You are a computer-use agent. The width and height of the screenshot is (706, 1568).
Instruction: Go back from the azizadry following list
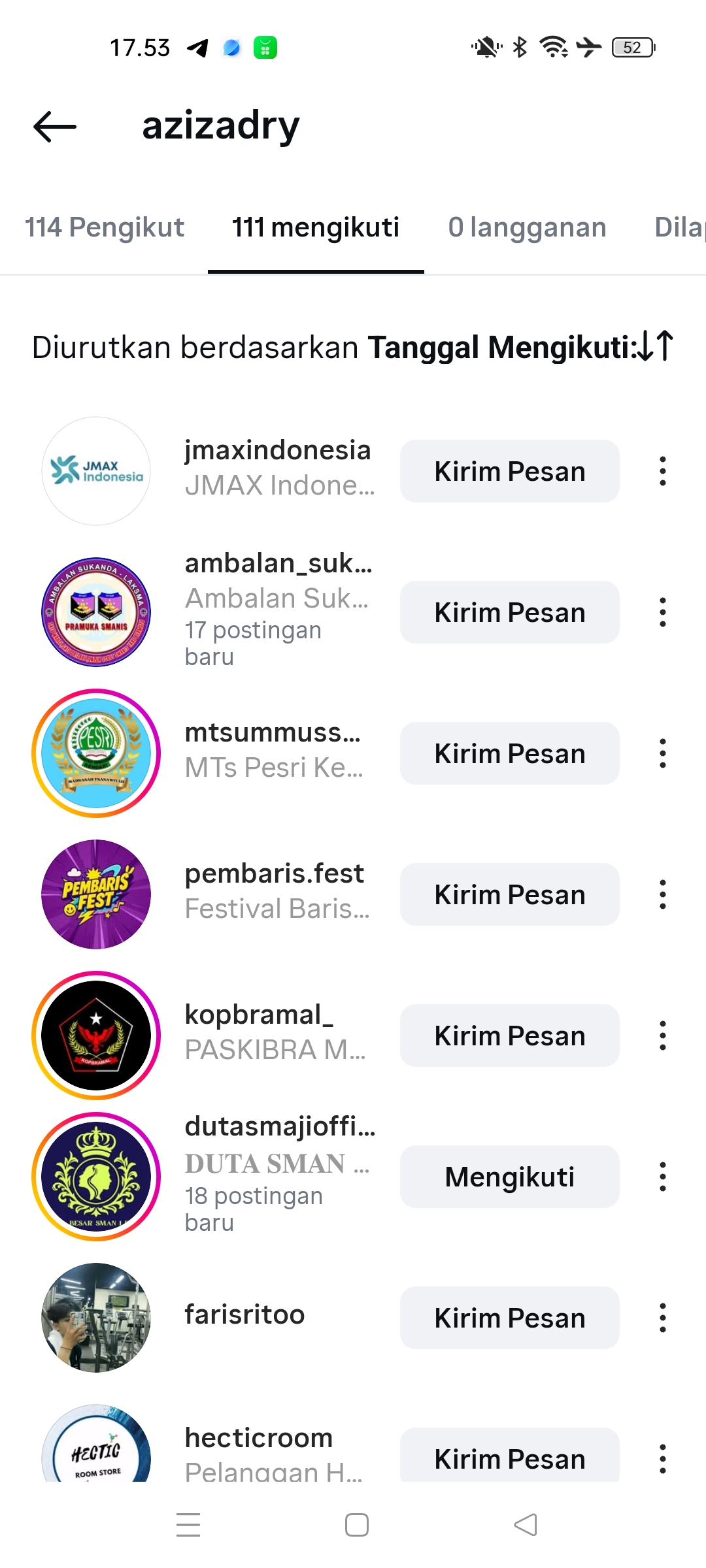(x=55, y=126)
